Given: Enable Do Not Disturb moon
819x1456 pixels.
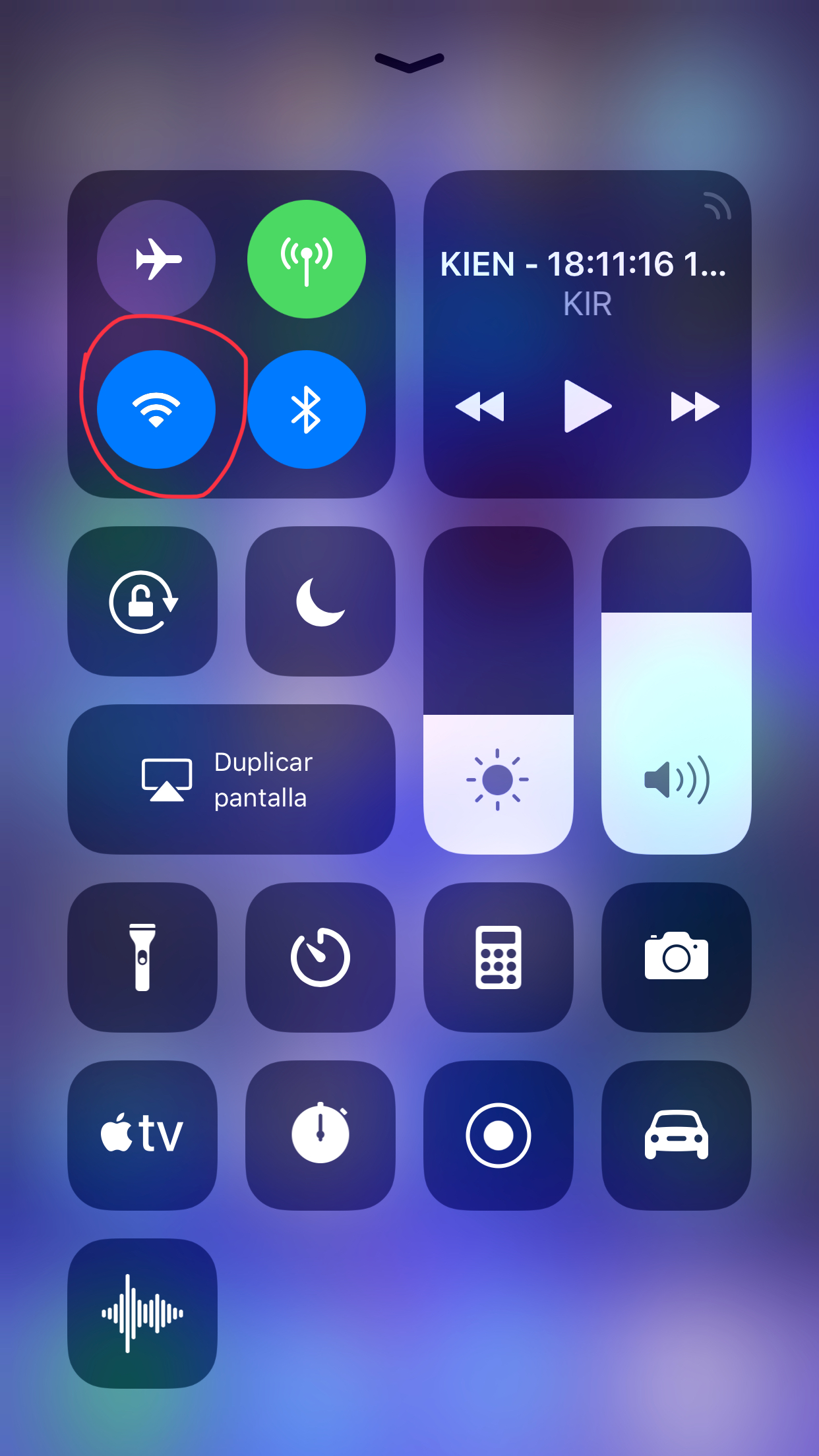Looking at the screenshot, I should coord(320,601).
